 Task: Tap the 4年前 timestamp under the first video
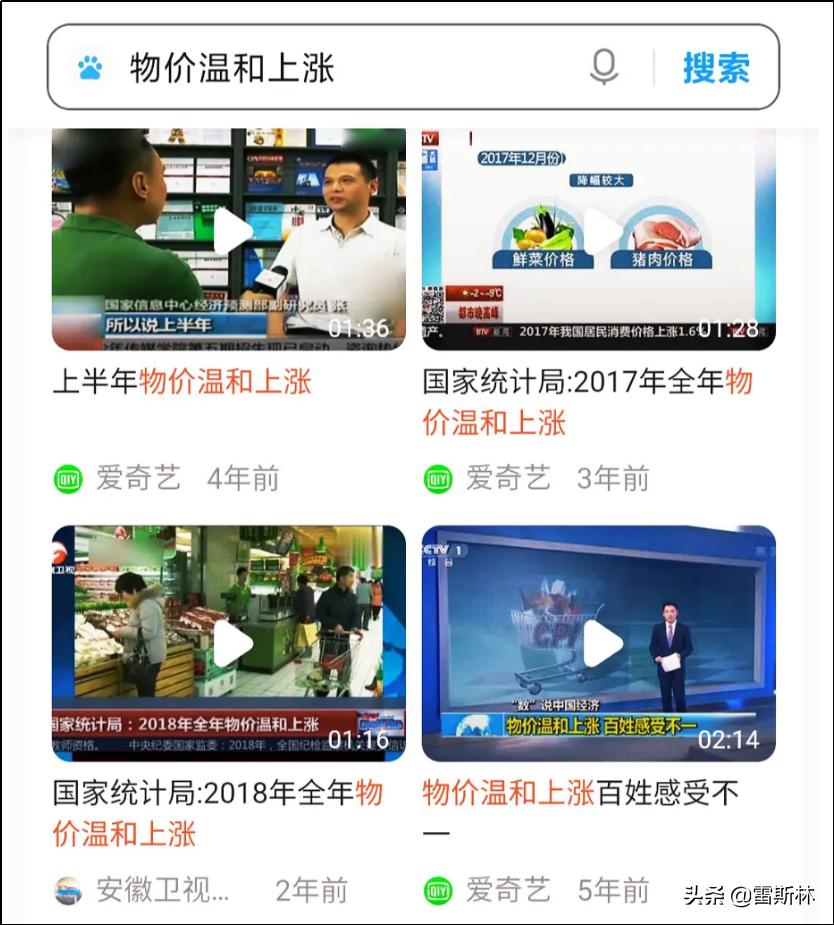(x=242, y=477)
